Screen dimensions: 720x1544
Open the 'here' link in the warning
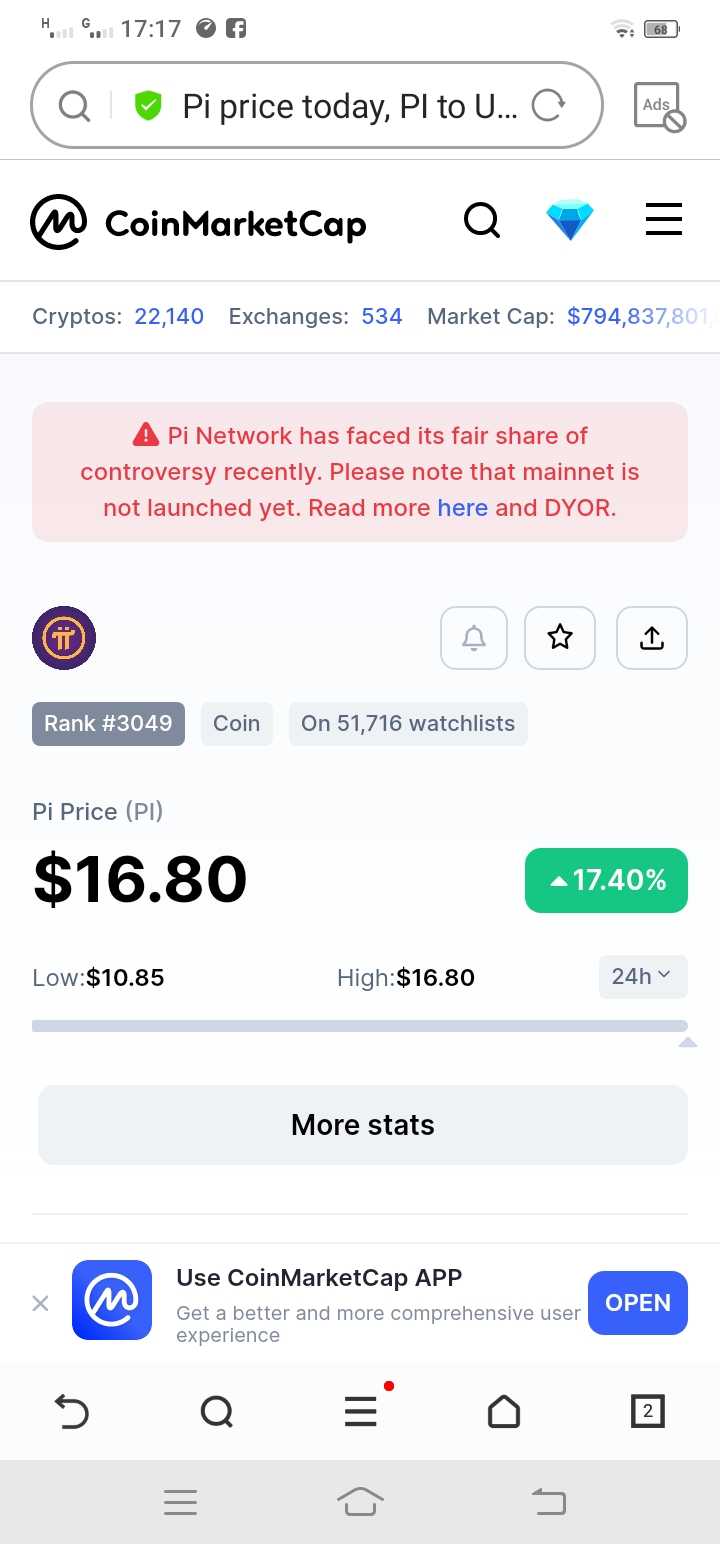pyautogui.click(x=462, y=508)
